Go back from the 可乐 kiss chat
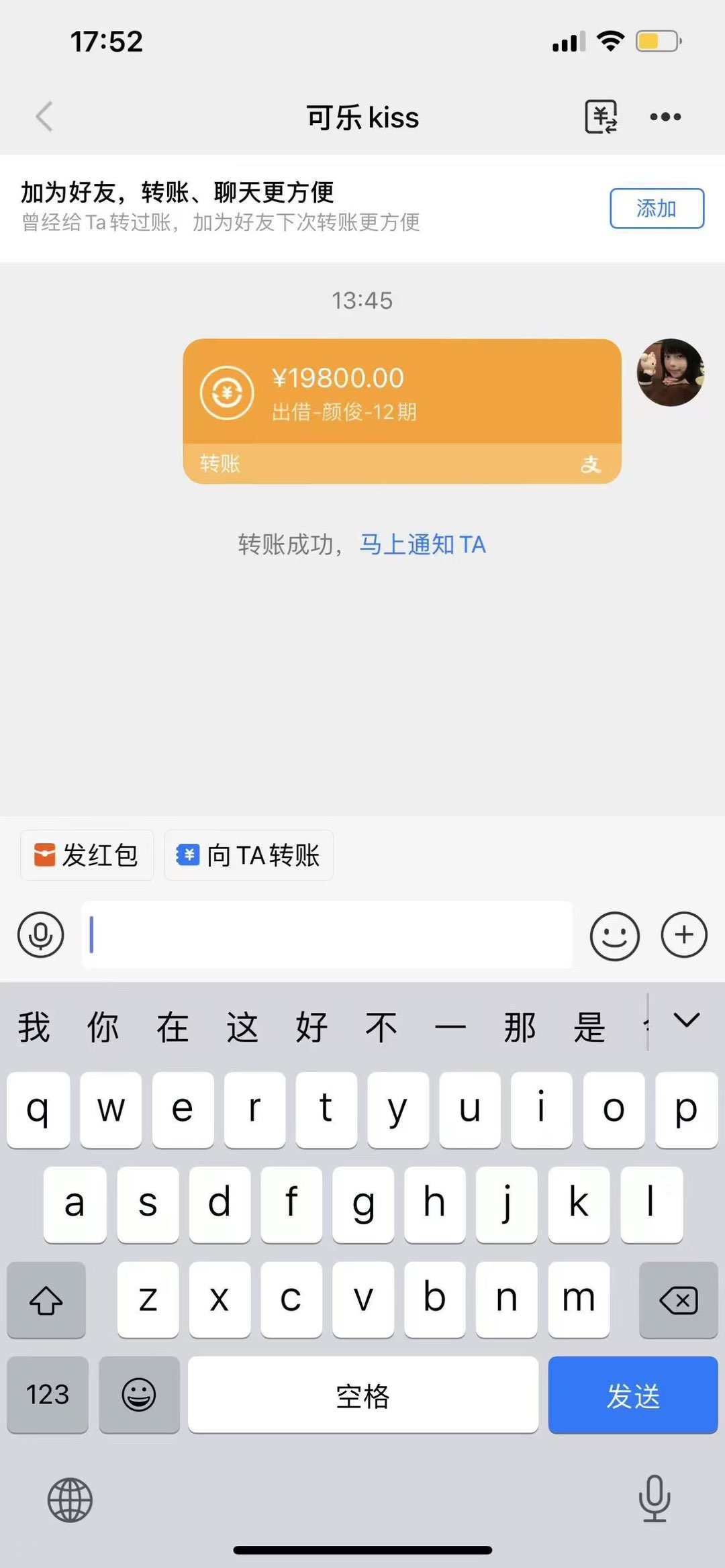Image resolution: width=725 pixels, height=1568 pixels. pyautogui.click(x=44, y=117)
